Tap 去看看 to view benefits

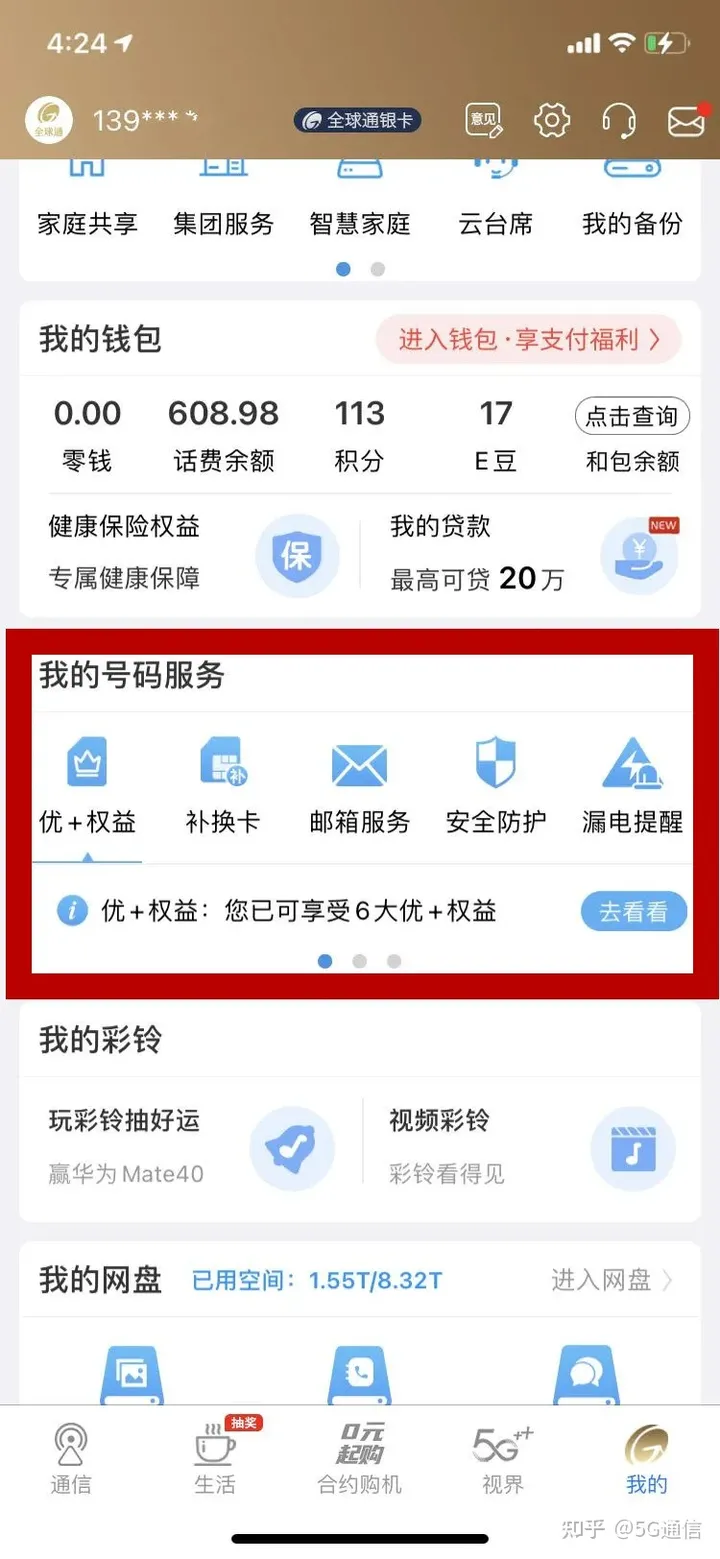coord(633,911)
